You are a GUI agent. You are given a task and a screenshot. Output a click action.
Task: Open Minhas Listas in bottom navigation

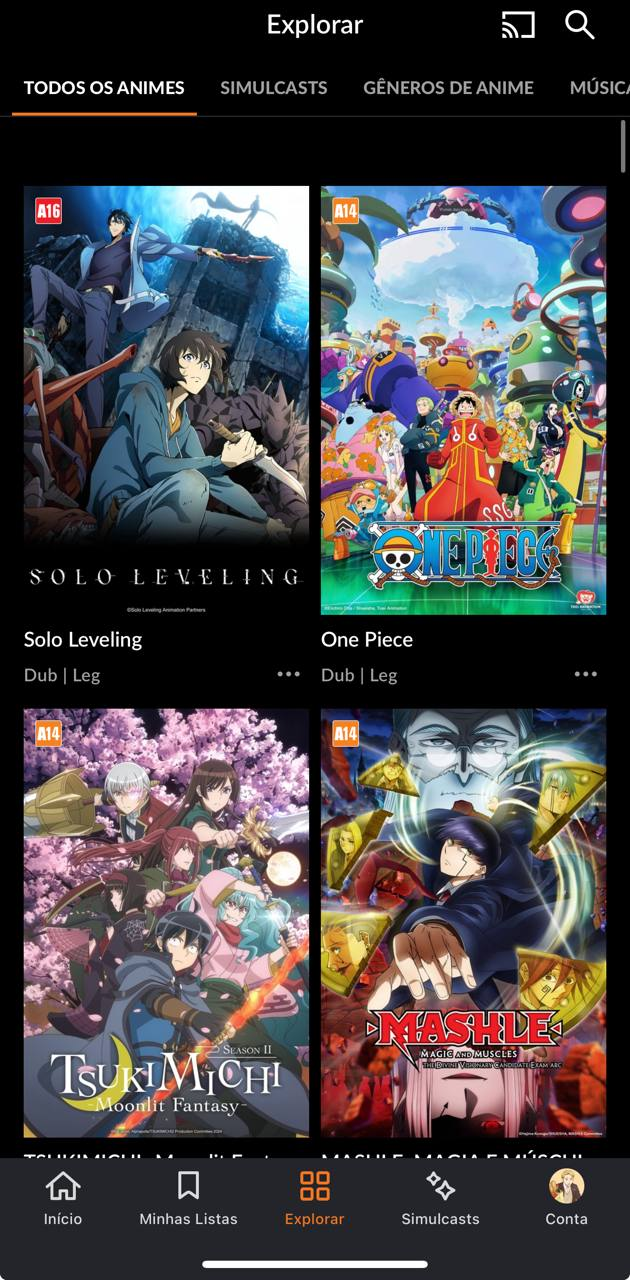[x=188, y=1198]
